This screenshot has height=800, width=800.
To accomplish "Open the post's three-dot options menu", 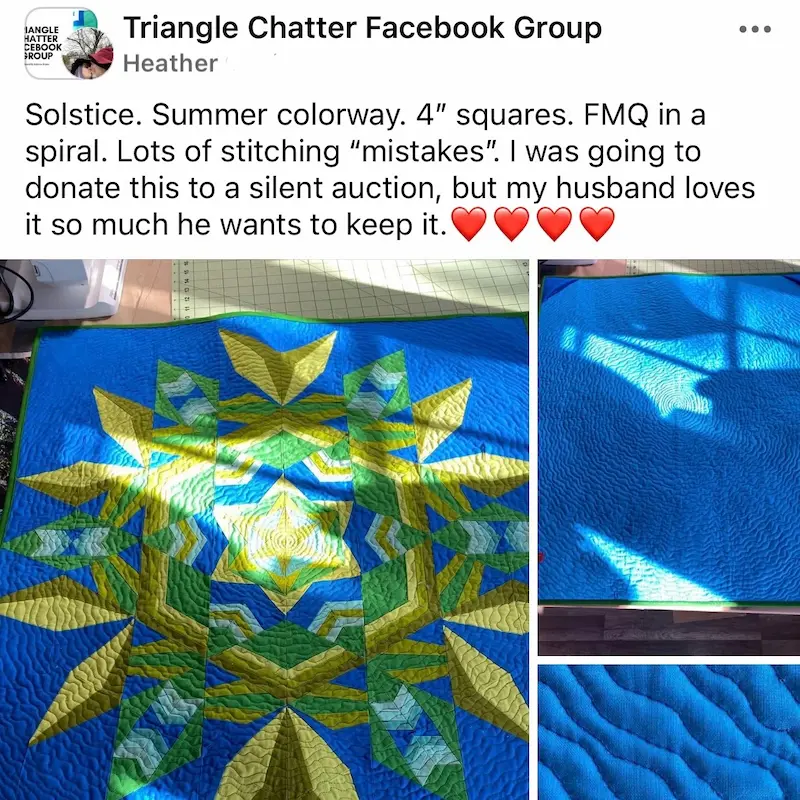I will (755, 29).
